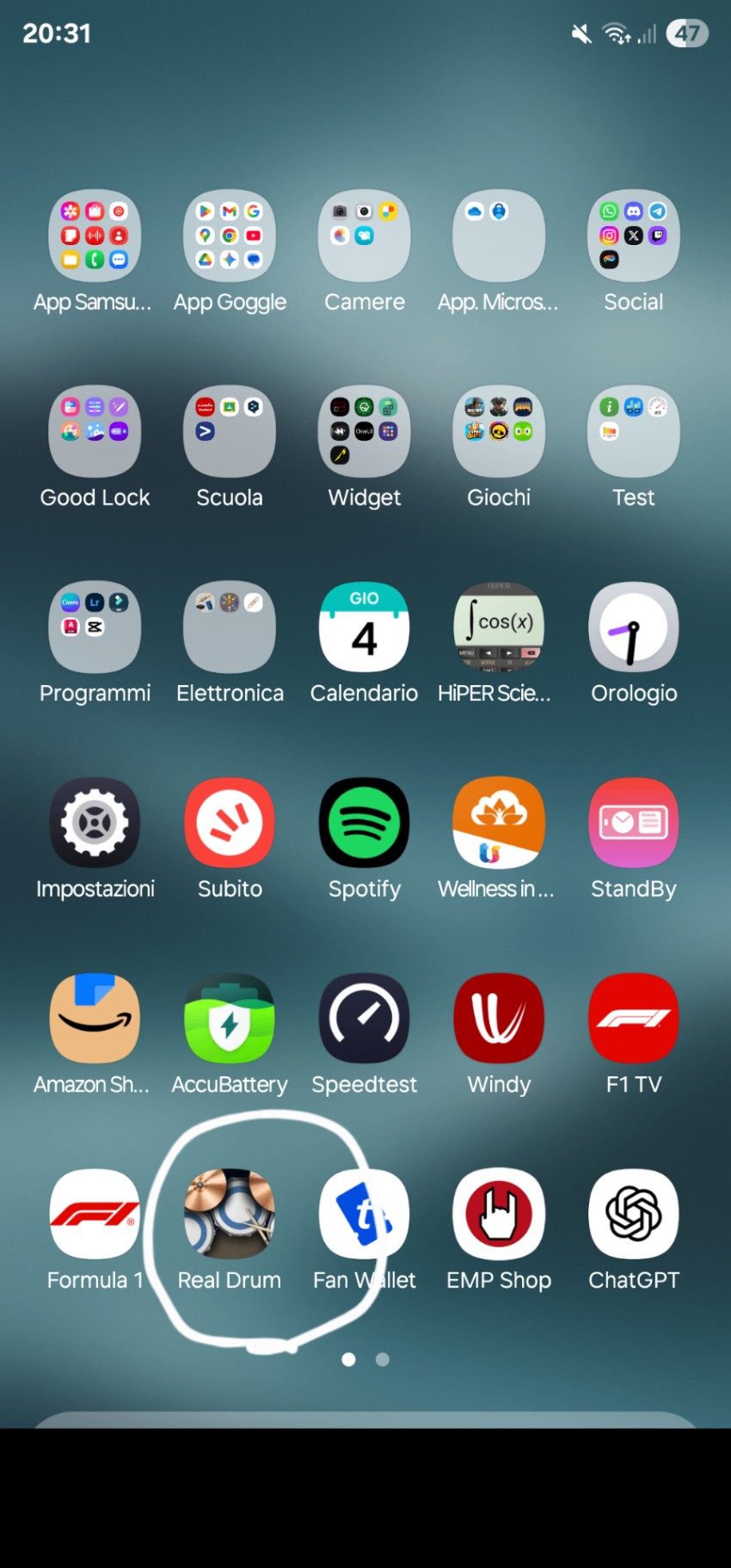The height and width of the screenshot is (1568, 731).
Task: Open the Giochi folder
Action: tap(499, 431)
